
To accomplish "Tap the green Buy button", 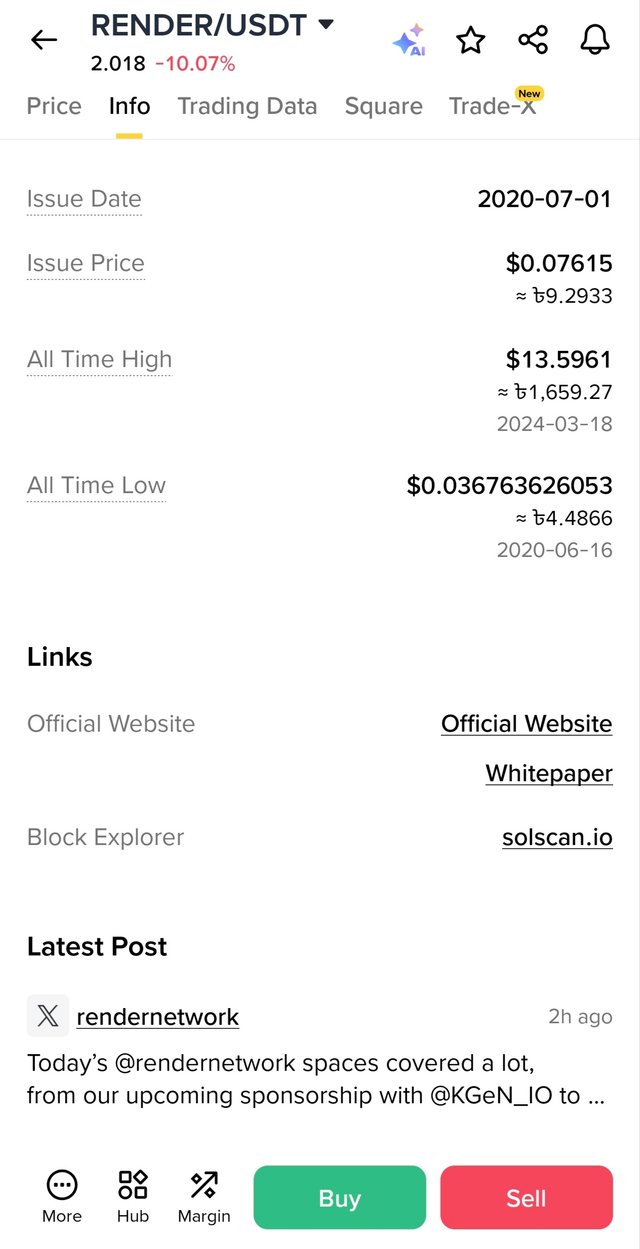I will [x=339, y=1198].
